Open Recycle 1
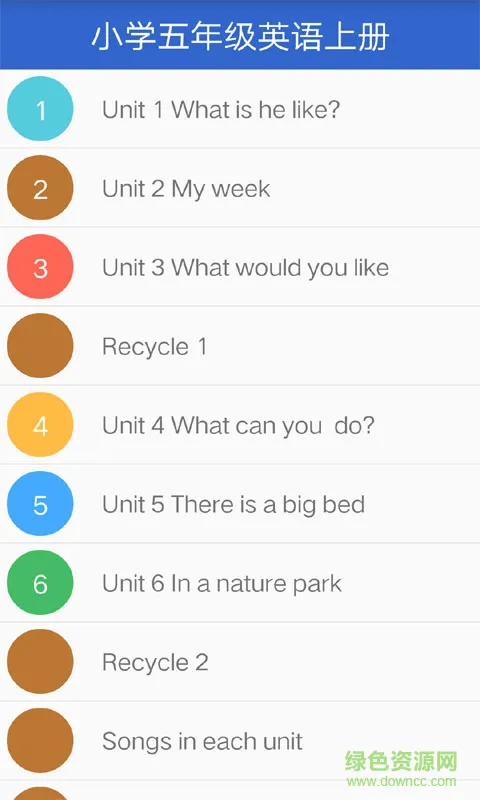 pos(240,346)
